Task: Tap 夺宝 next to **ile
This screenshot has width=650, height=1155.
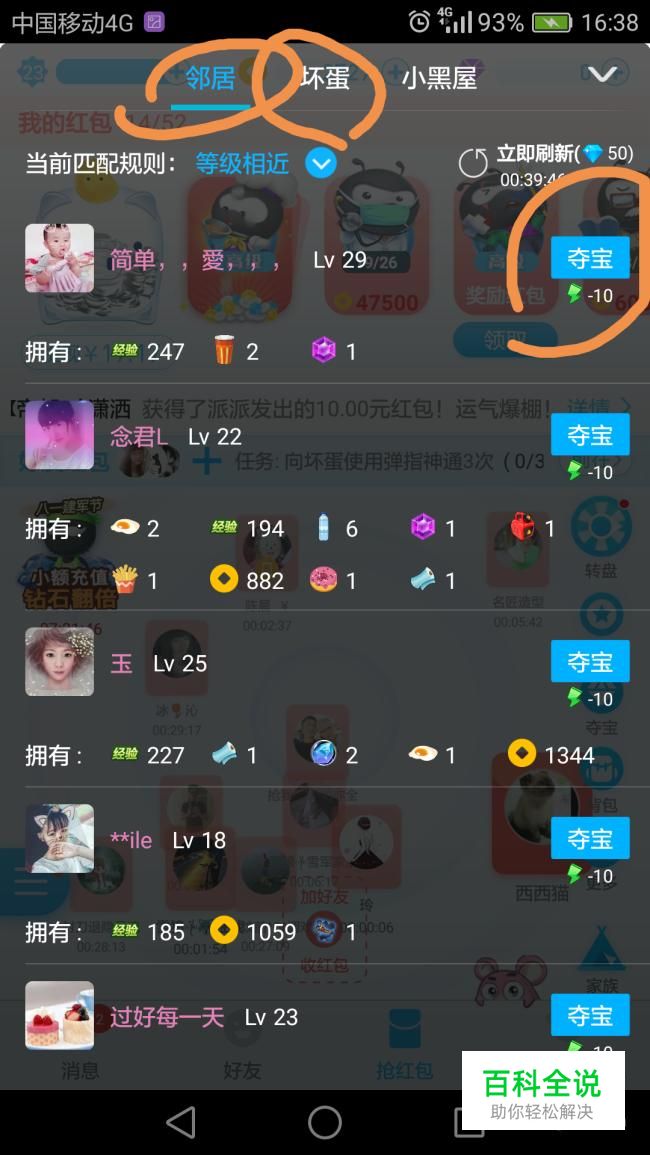Action: click(x=590, y=838)
